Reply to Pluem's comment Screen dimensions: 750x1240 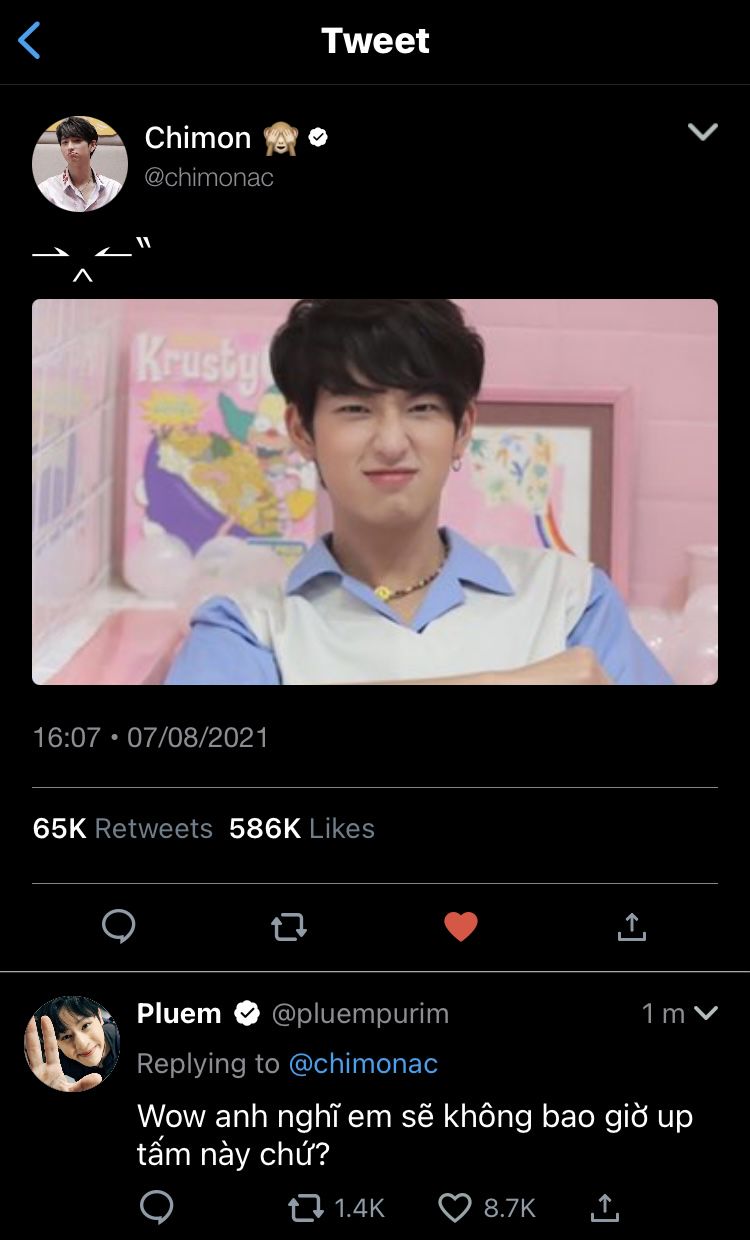point(156,1208)
